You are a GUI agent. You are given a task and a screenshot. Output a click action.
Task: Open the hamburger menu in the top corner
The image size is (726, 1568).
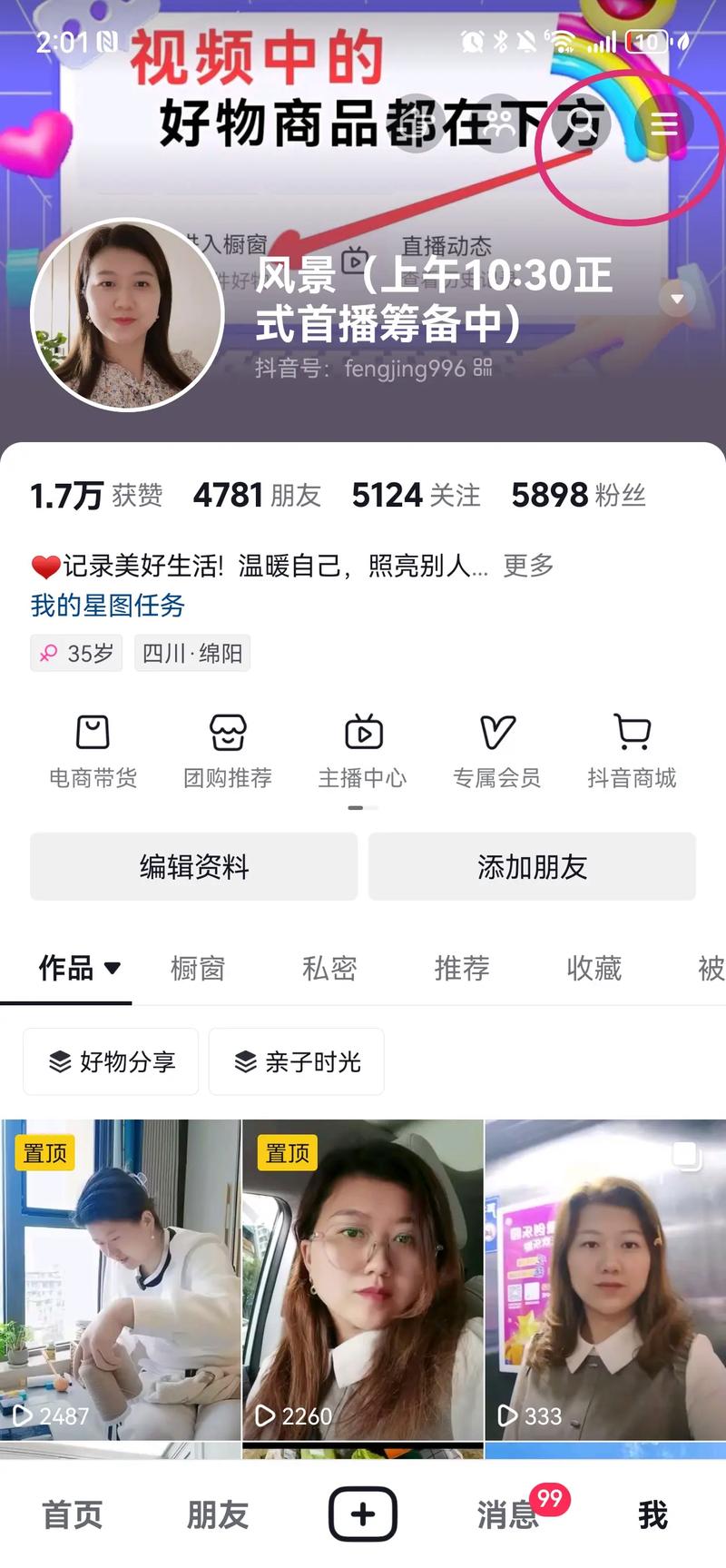[x=664, y=123]
